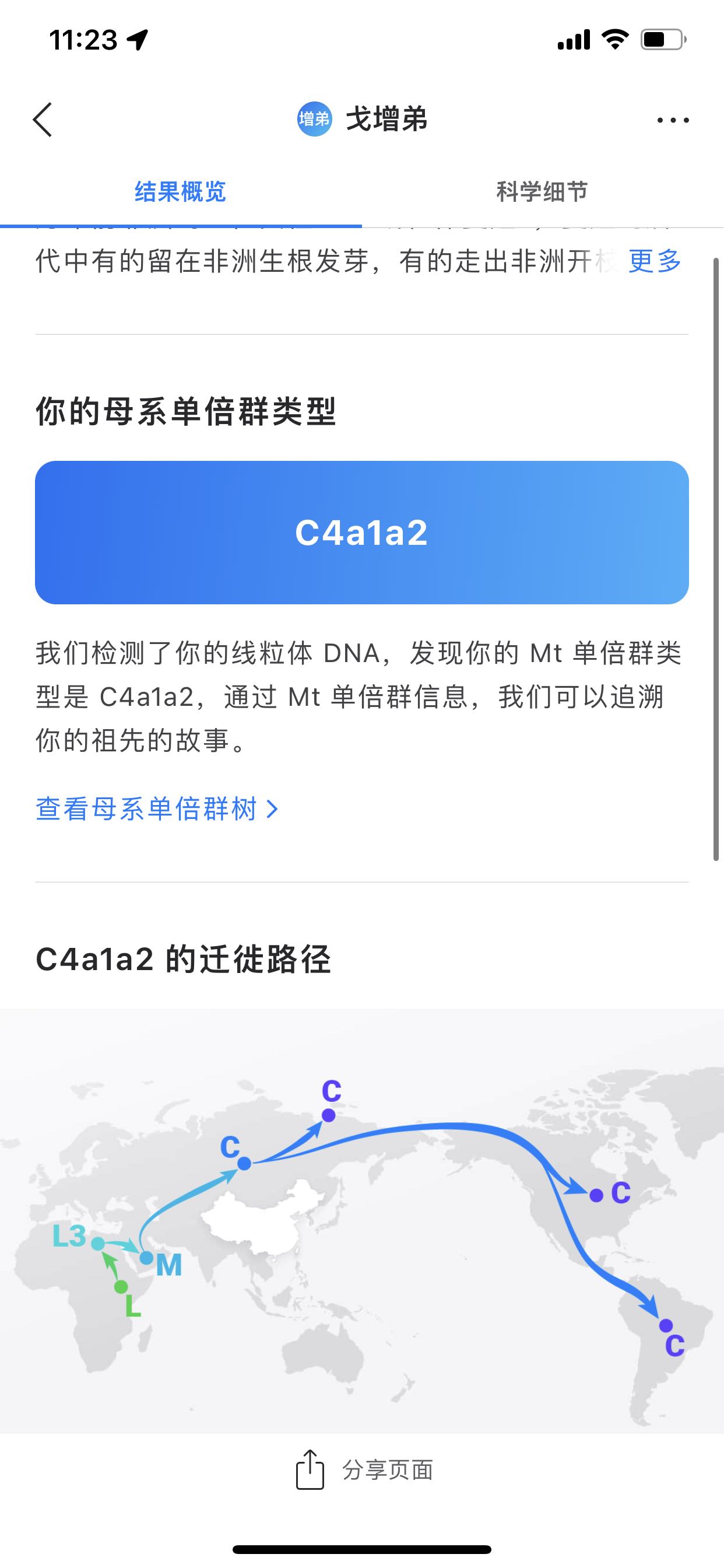Go back using the top-left arrow
Screen dimensions: 724x1568
(43, 120)
